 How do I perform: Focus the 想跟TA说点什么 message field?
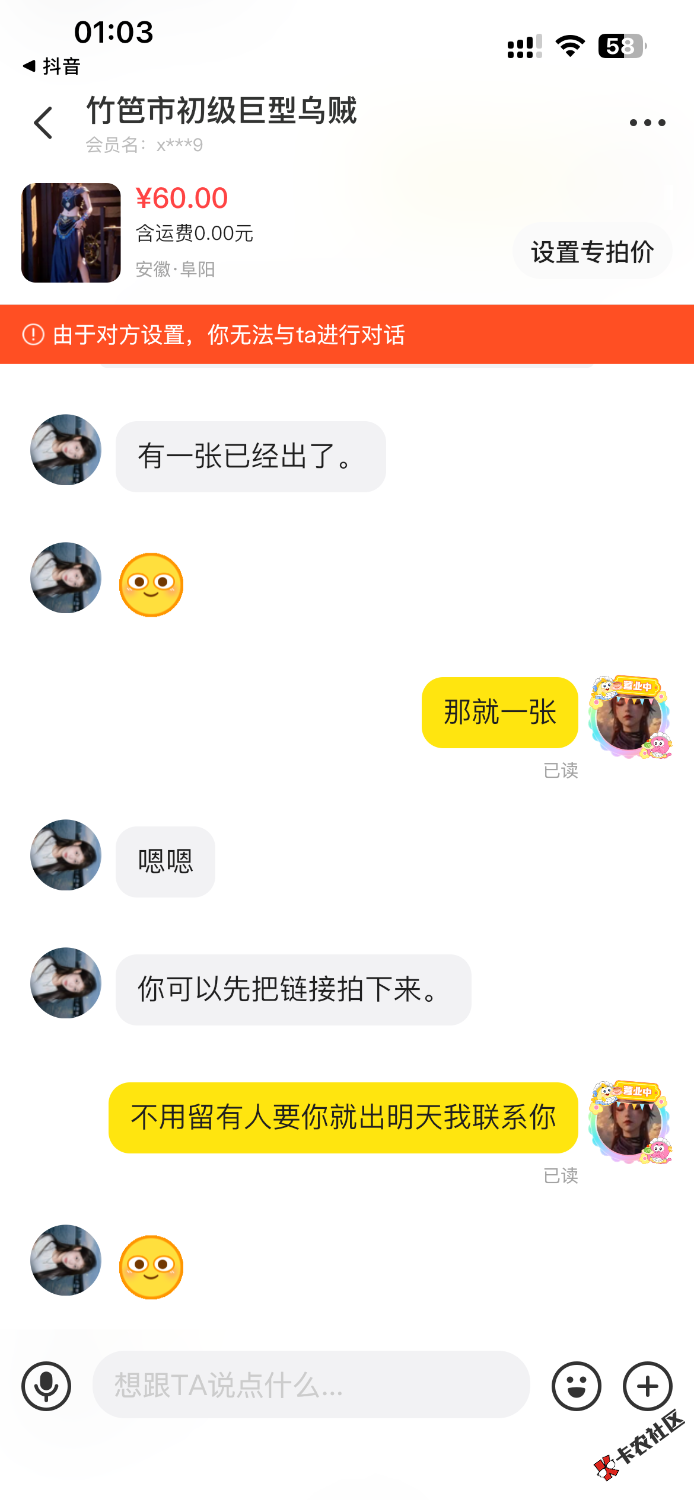coord(310,1385)
